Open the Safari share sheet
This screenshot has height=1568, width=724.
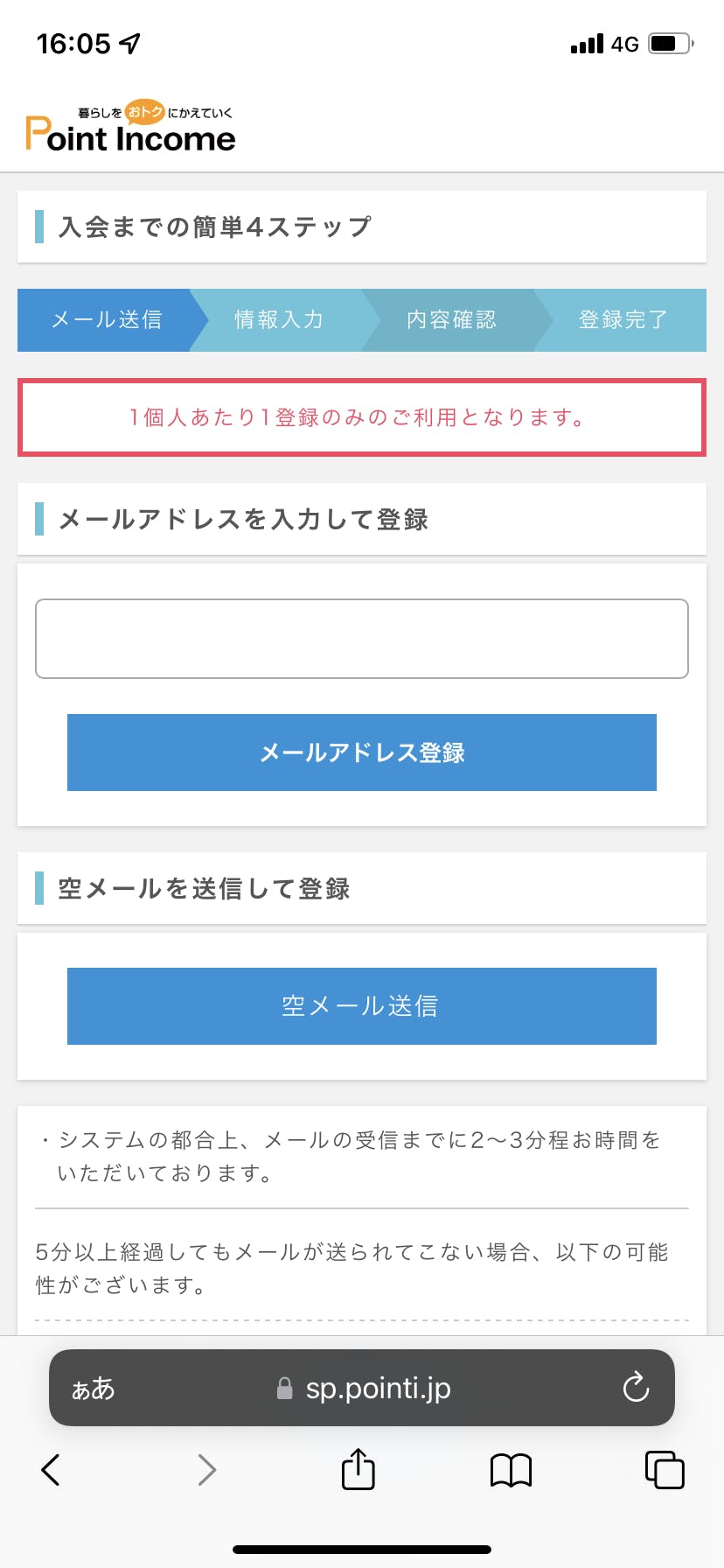tap(358, 1468)
